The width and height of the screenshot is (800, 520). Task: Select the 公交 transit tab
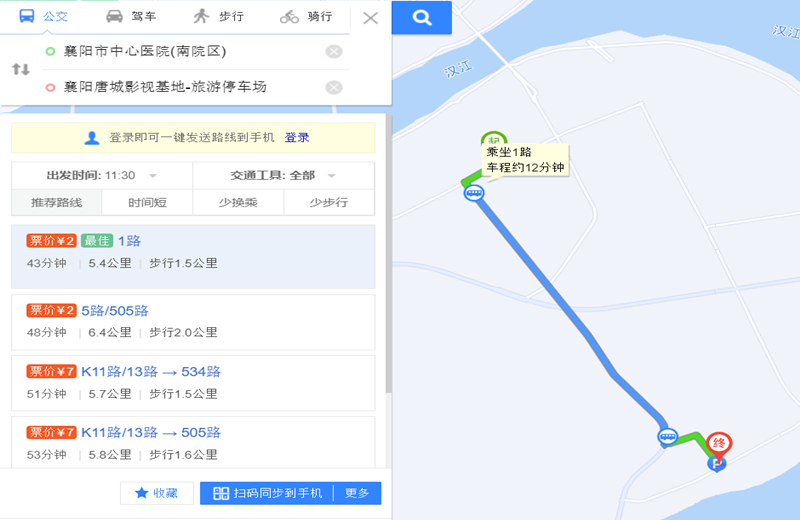[40, 17]
